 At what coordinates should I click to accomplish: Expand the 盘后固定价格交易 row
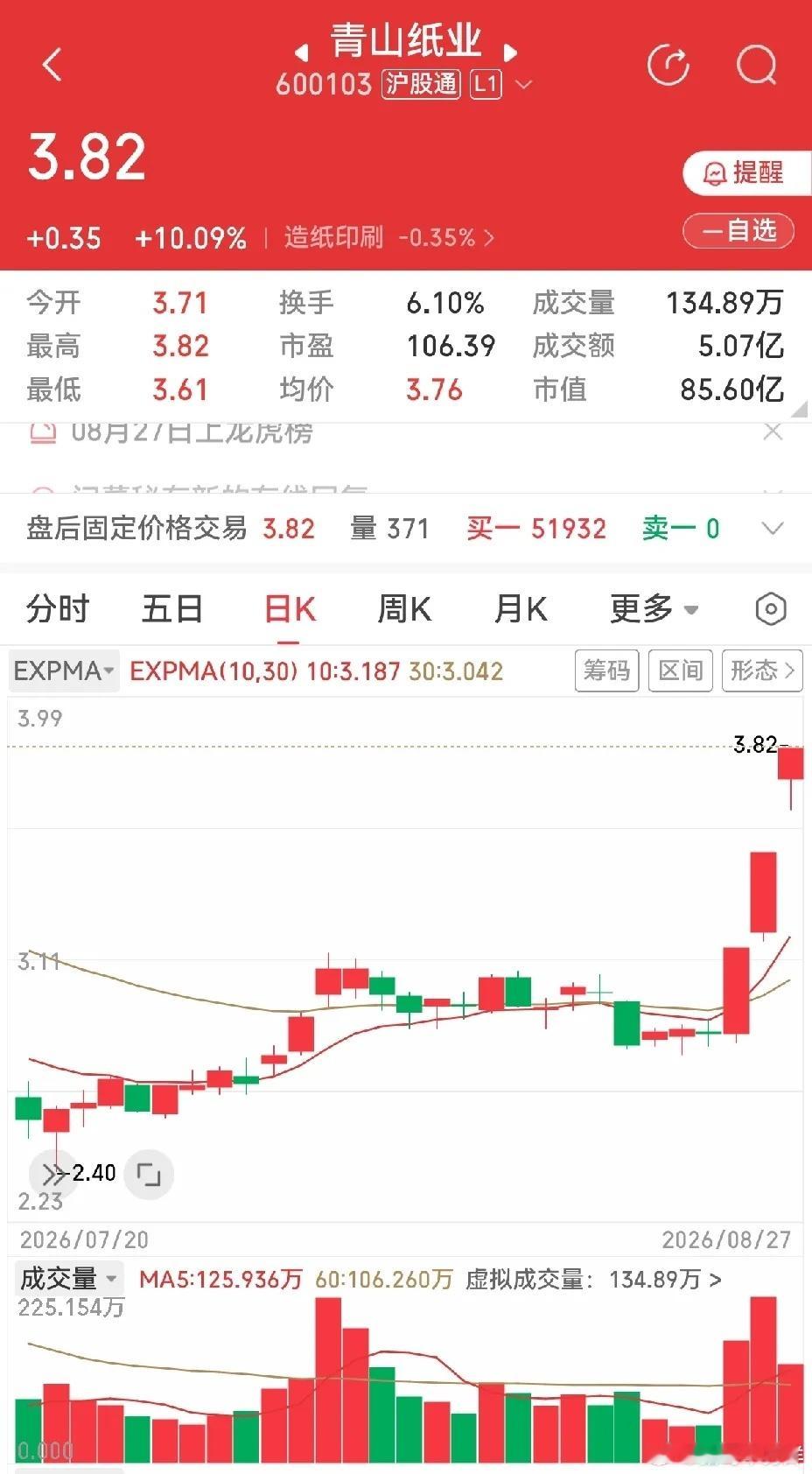click(x=772, y=528)
